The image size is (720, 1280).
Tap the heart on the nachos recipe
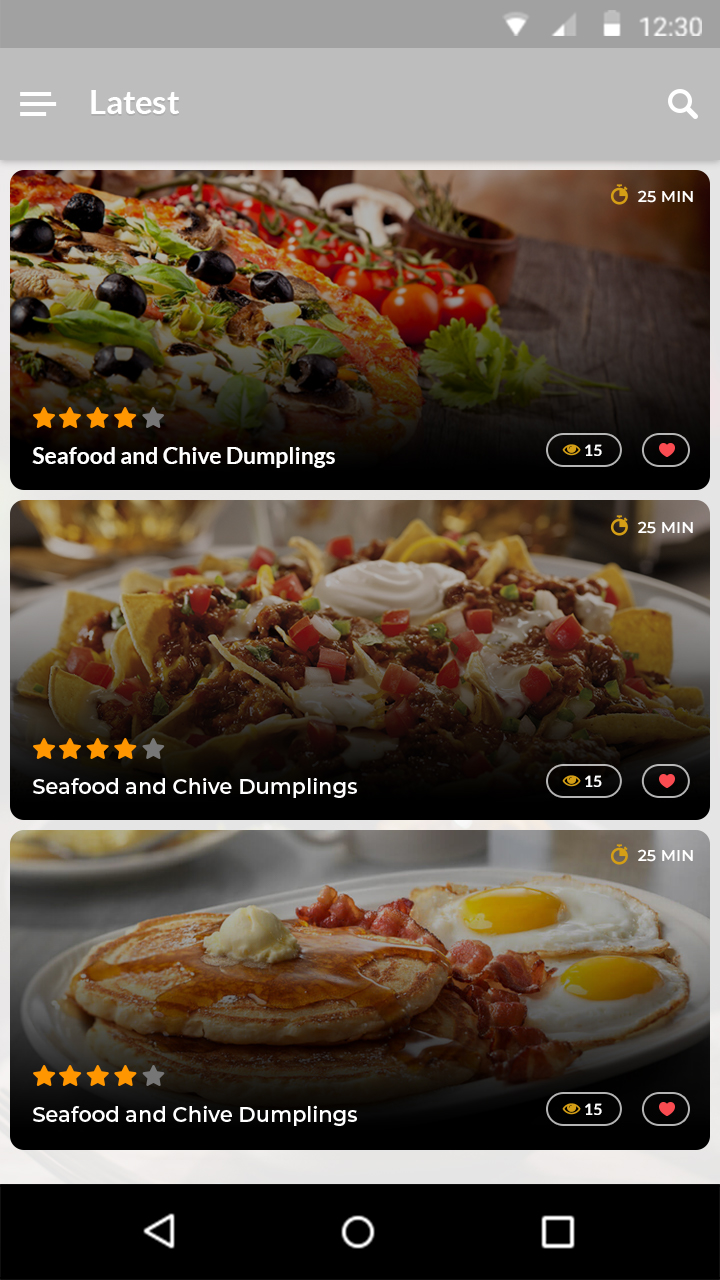[666, 781]
